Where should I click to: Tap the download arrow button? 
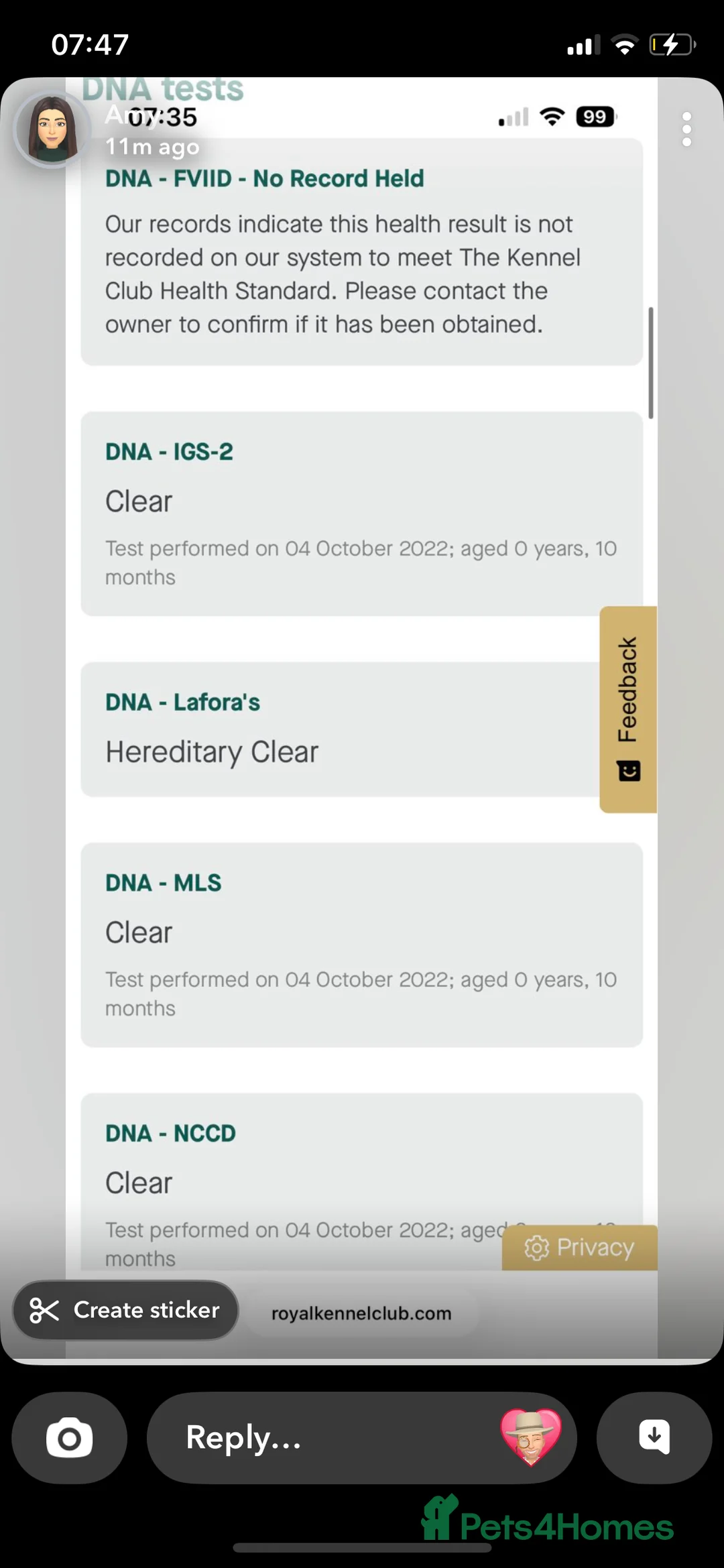tap(654, 1437)
